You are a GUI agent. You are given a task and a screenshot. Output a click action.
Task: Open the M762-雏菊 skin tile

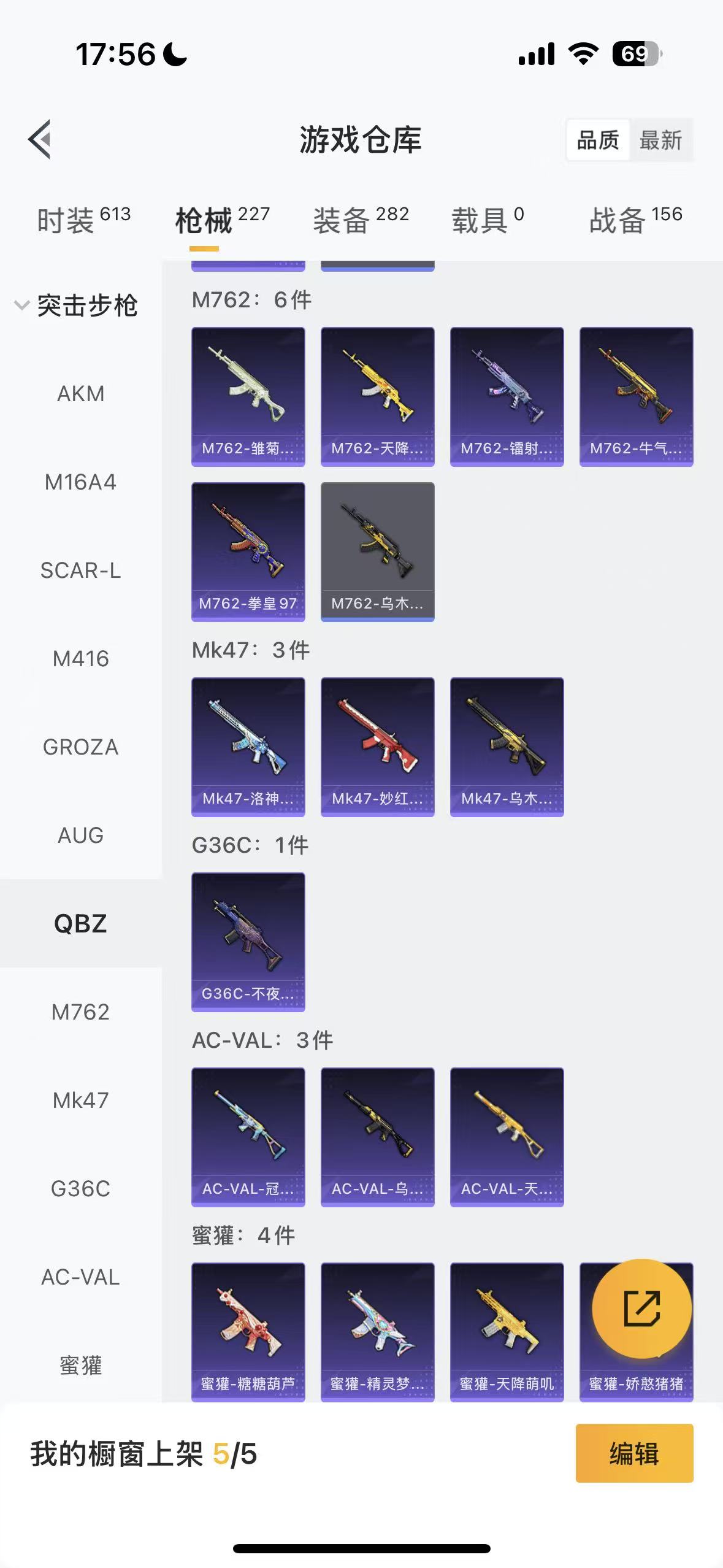click(x=248, y=396)
